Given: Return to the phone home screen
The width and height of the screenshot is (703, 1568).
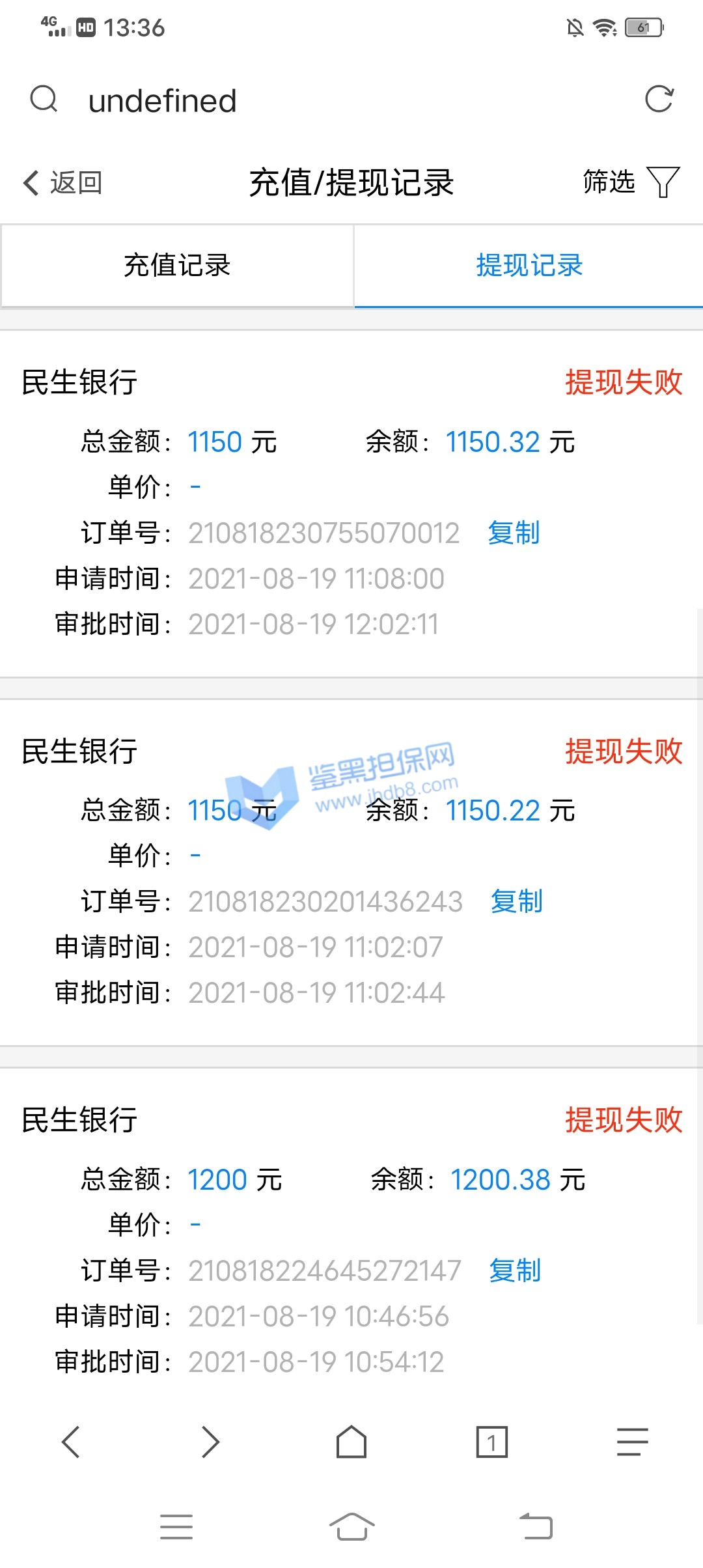Looking at the screenshot, I should [x=351, y=1527].
